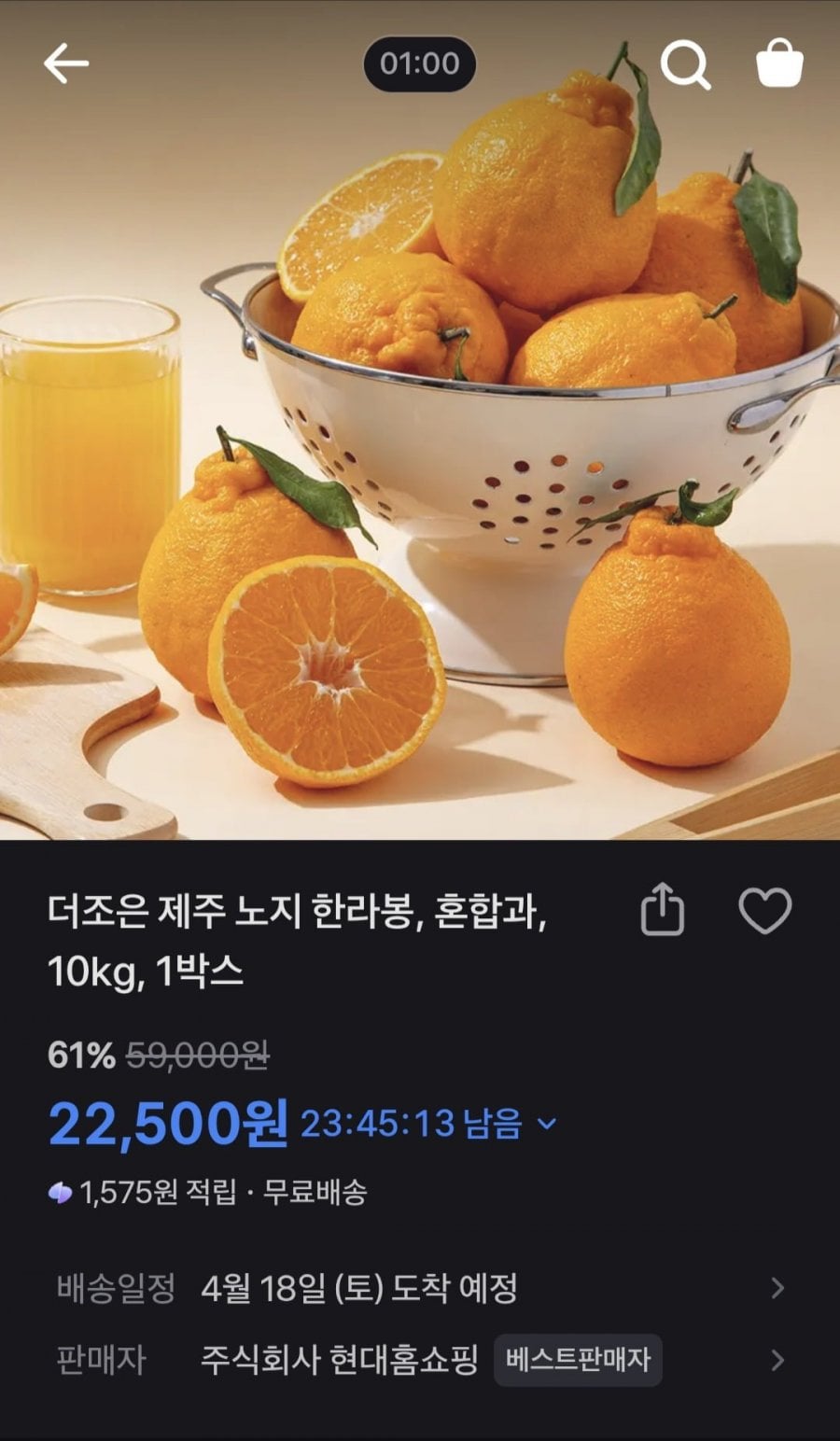
Task: Add product to wishlist with heart
Action: [765, 911]
